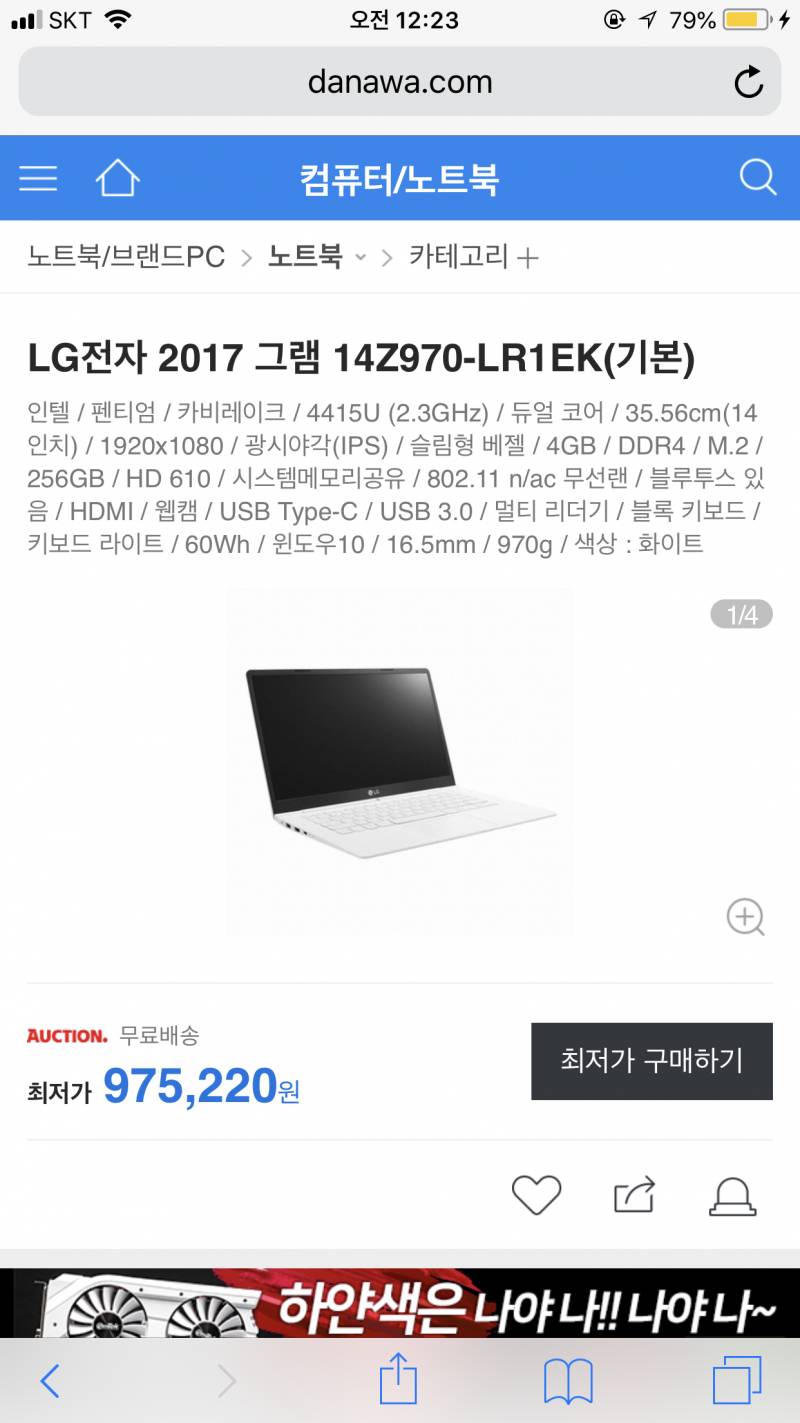Tap the heart icon to favorite this product

point(537,1194)
